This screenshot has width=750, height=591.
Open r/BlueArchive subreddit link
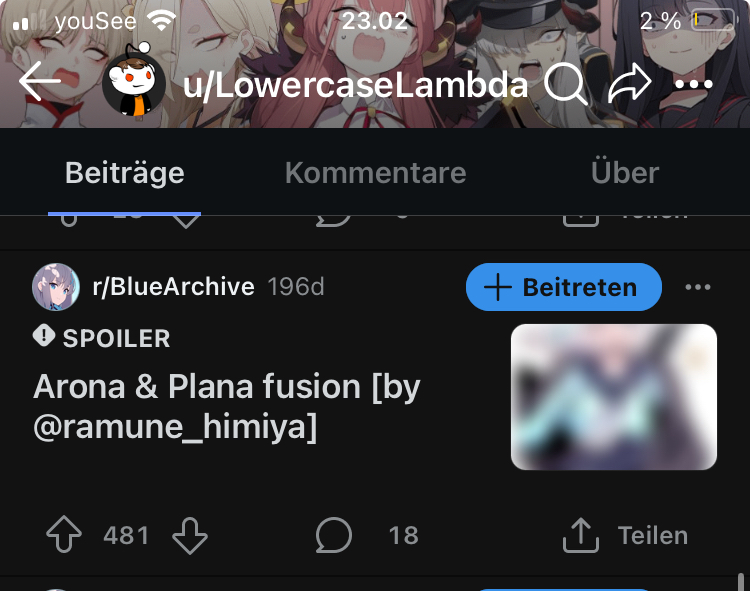click(173, 287)
